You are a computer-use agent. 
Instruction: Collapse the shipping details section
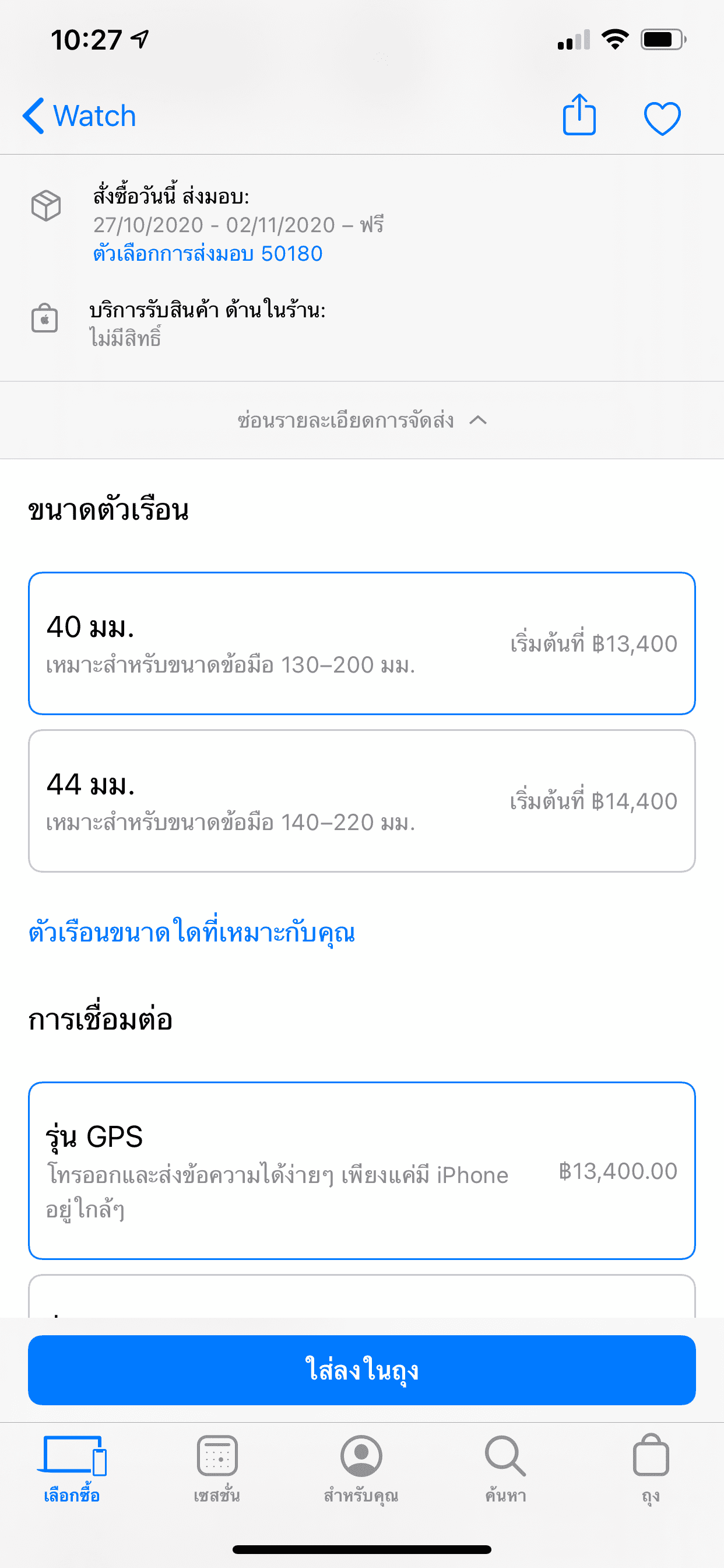(362, 421)
